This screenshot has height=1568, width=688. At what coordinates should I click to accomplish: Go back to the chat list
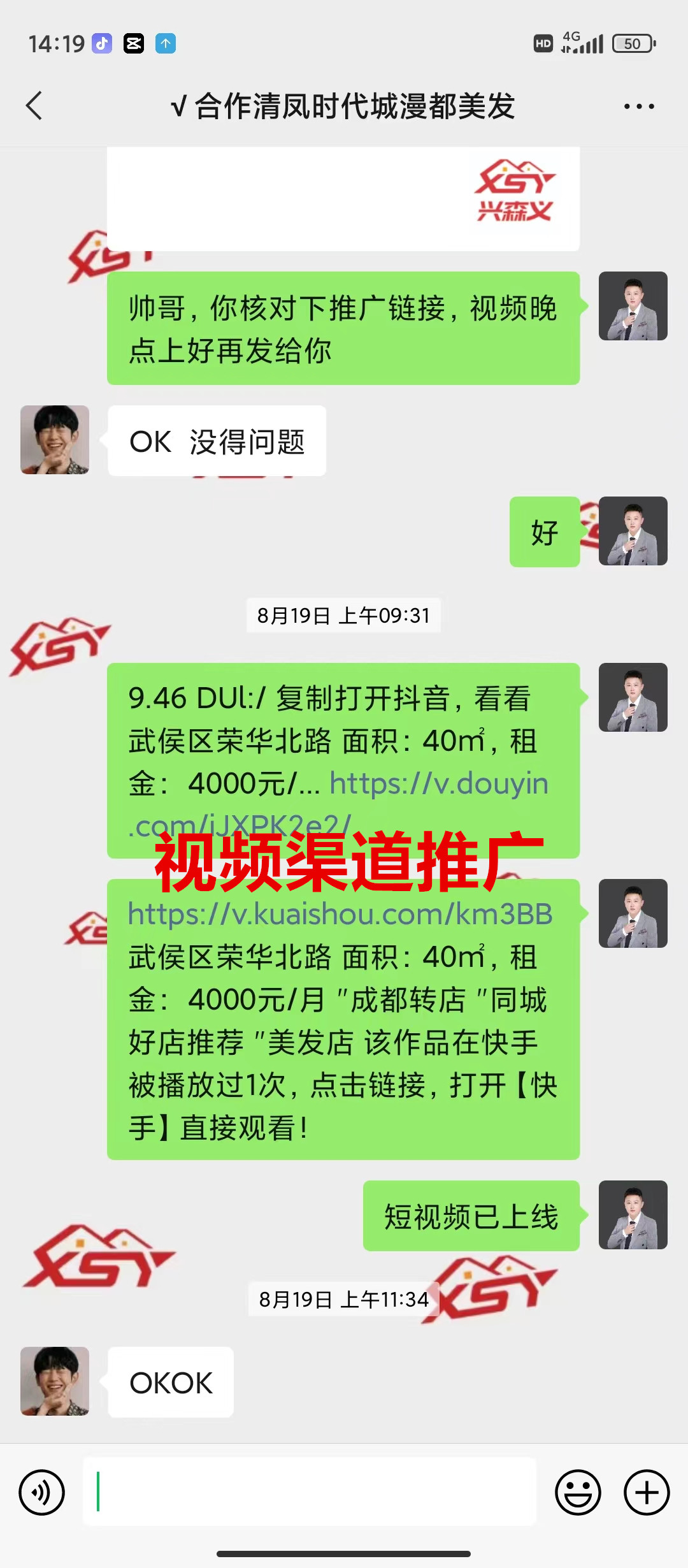(34, 106)
